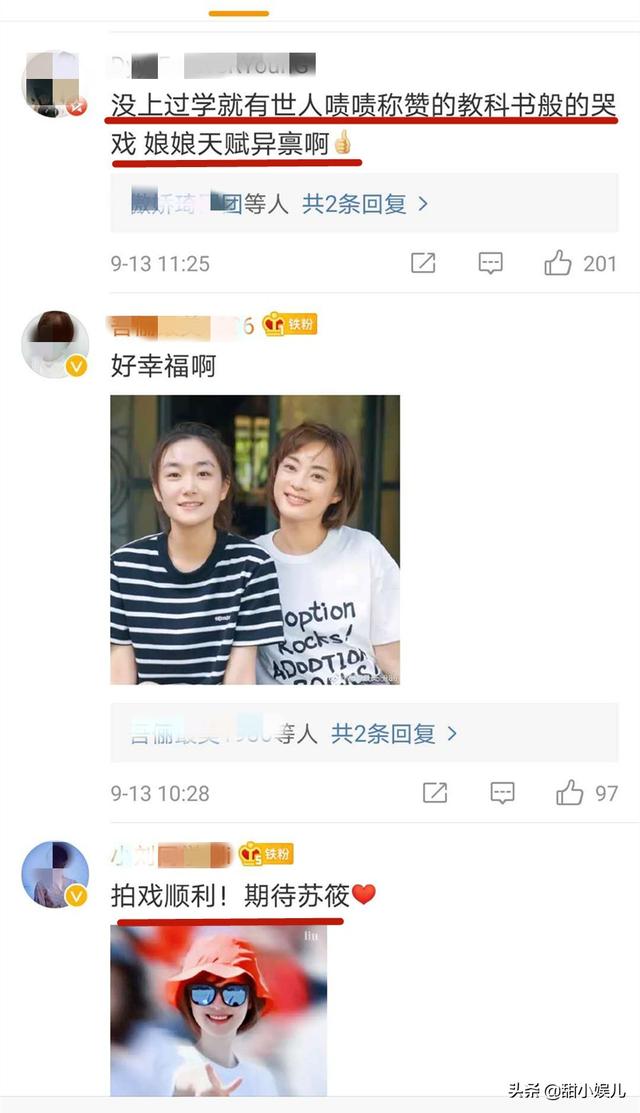The image size is (640, 1113).
Task: Like the 9-13 11:25 comment
Action: (x=558, y=263)
